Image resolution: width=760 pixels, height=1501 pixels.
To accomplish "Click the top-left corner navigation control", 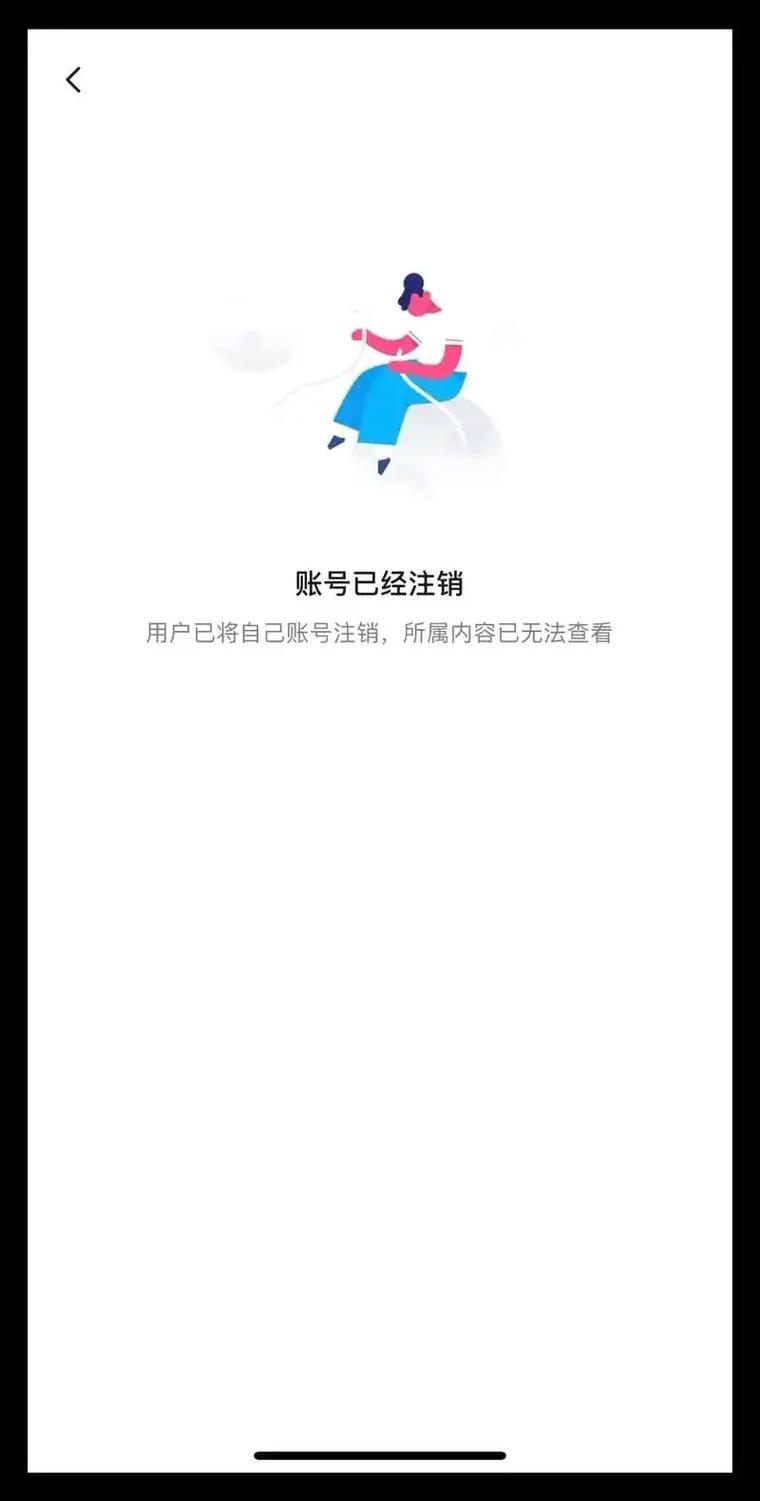I will tap(72, 78).
